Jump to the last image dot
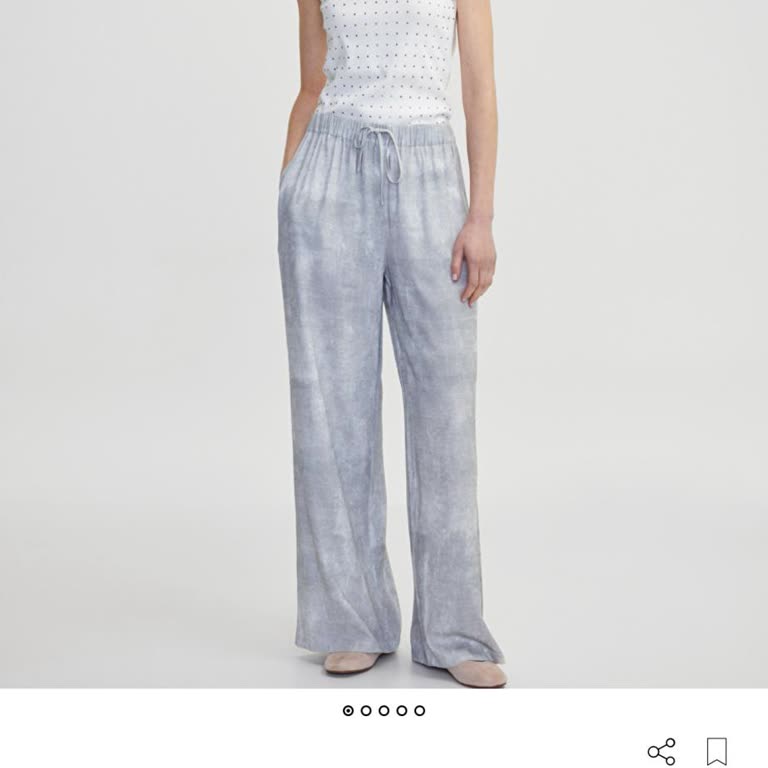This screenshot has width=768, height=768. click(419, 711)
